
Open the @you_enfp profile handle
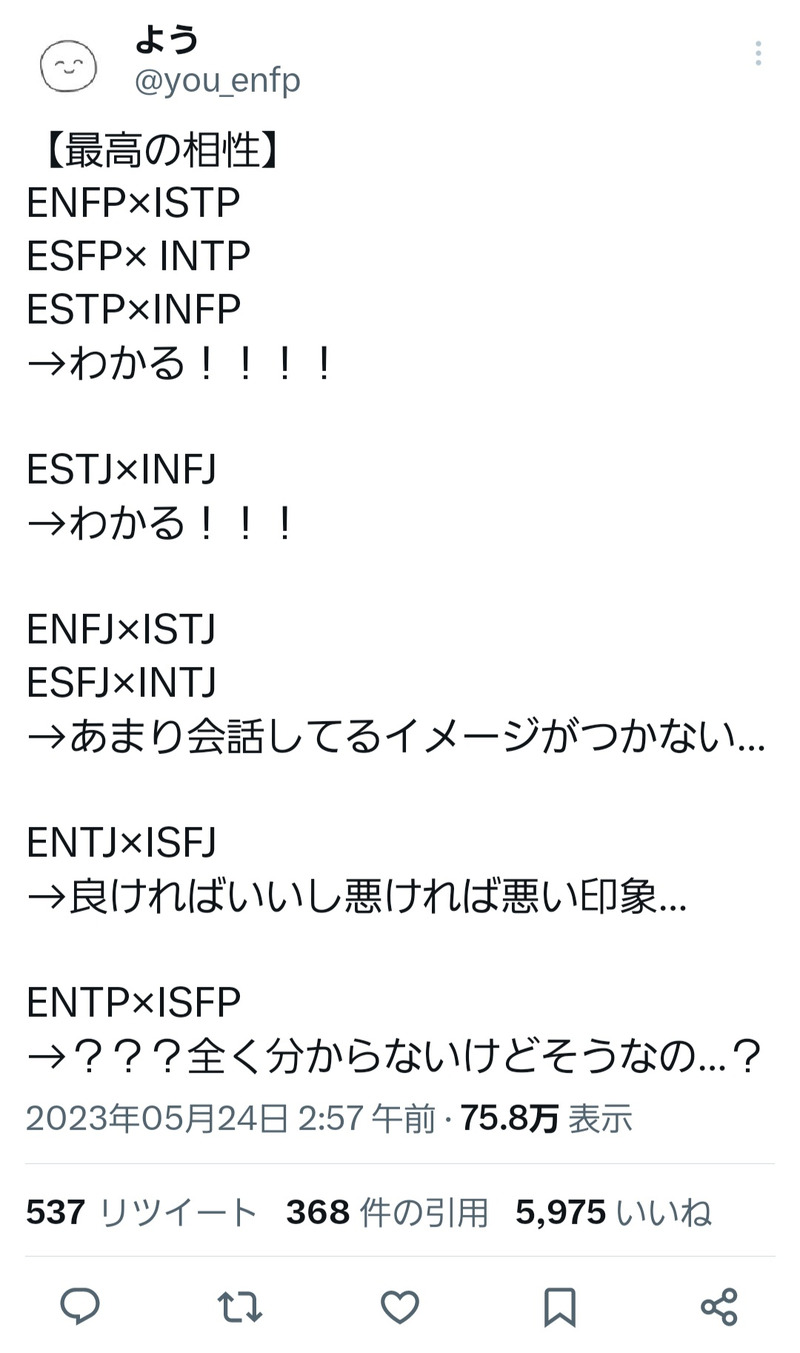[x=217, y=80]
